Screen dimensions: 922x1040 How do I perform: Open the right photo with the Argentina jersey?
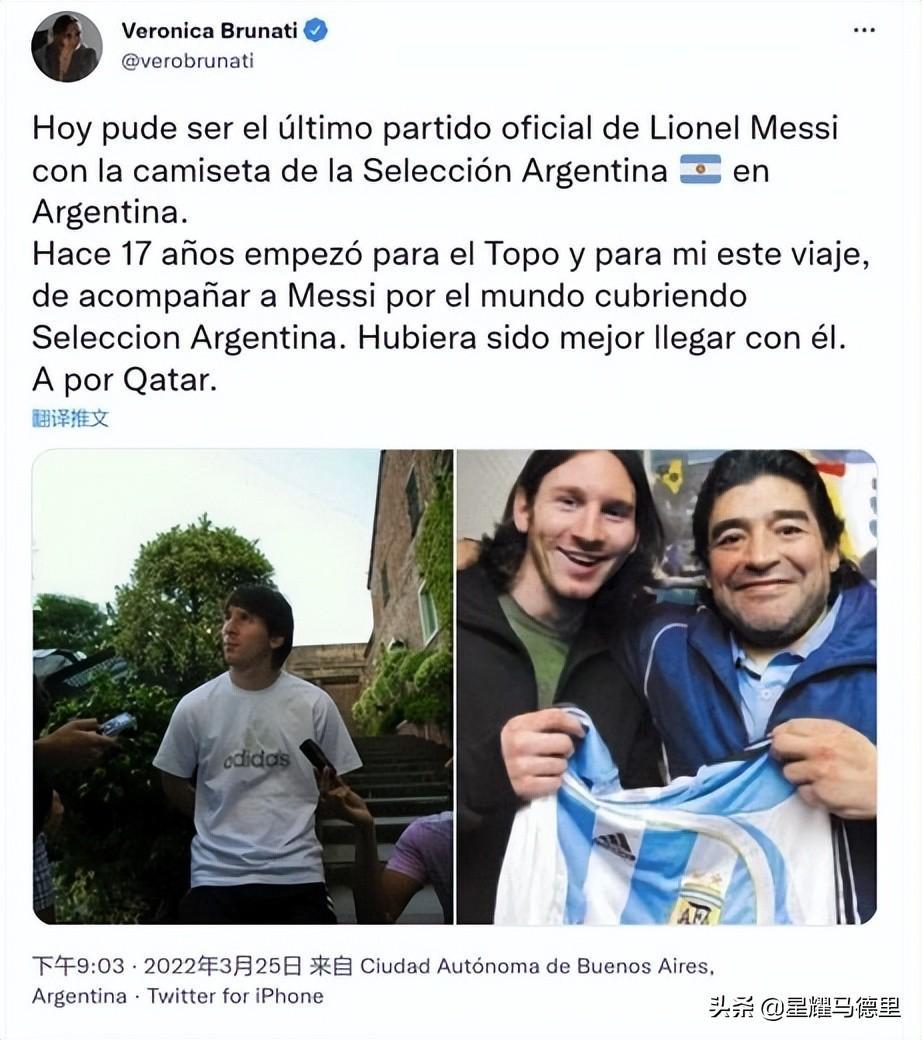click(x=666, y=686)
